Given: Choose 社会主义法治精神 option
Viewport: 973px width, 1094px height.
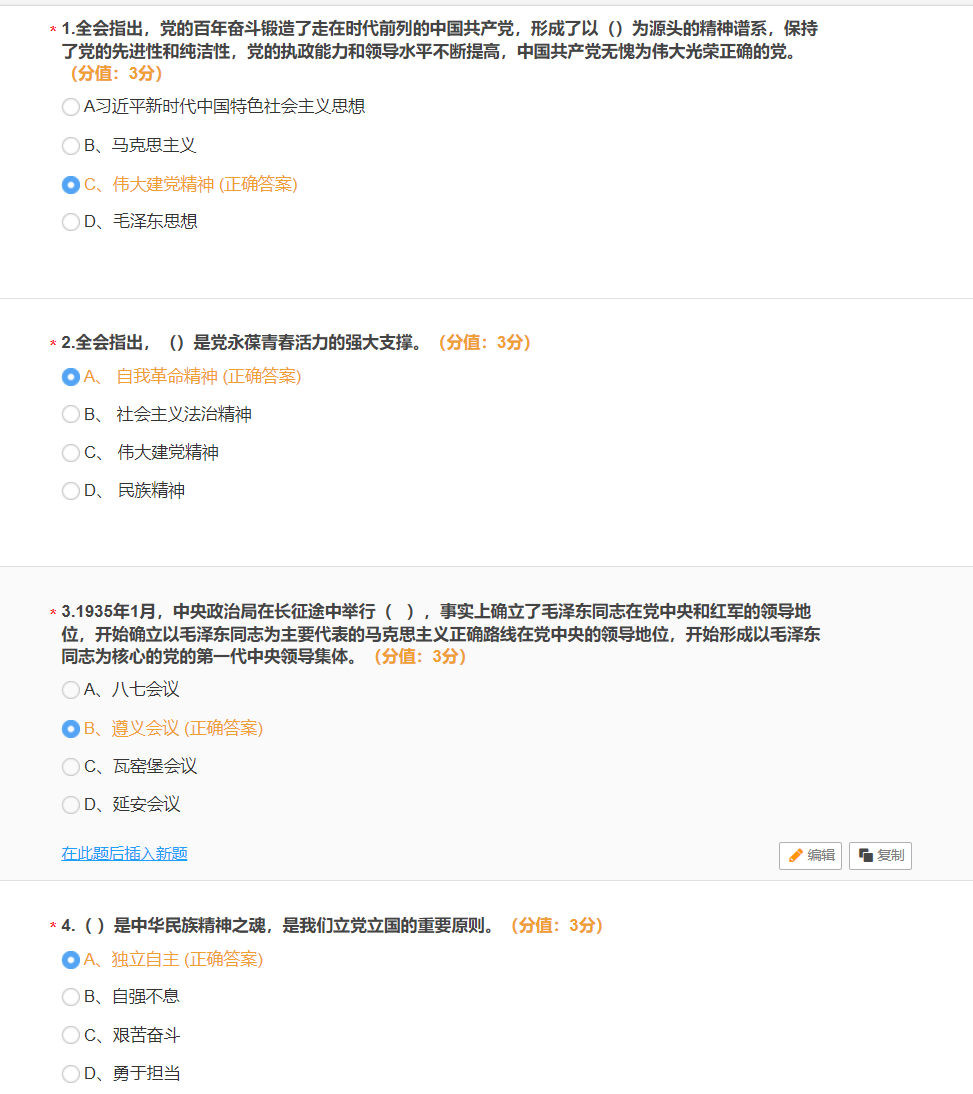Looking at the screenshot, I should (71, 415).
